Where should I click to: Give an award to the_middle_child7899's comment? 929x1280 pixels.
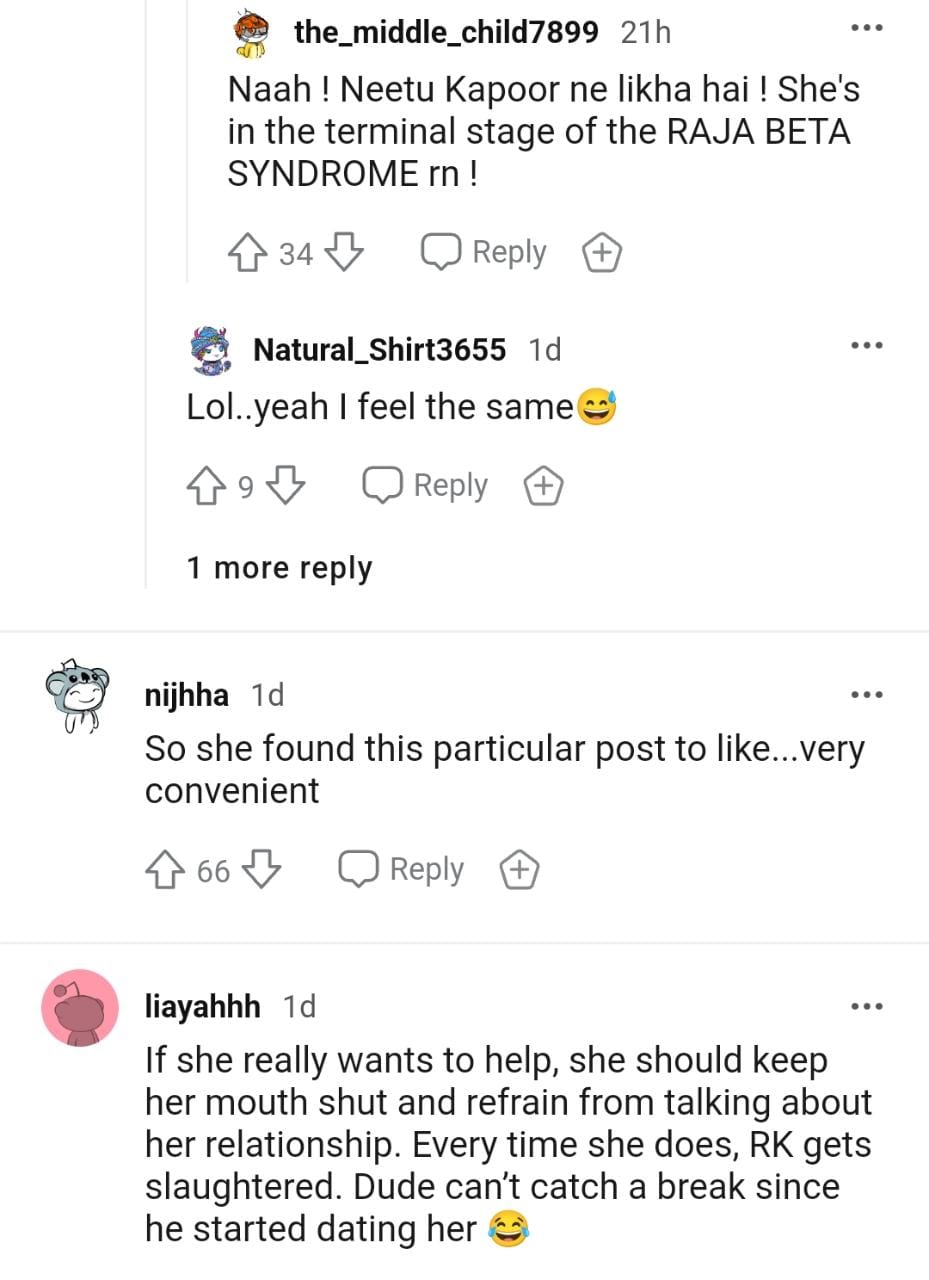(602, 254)
